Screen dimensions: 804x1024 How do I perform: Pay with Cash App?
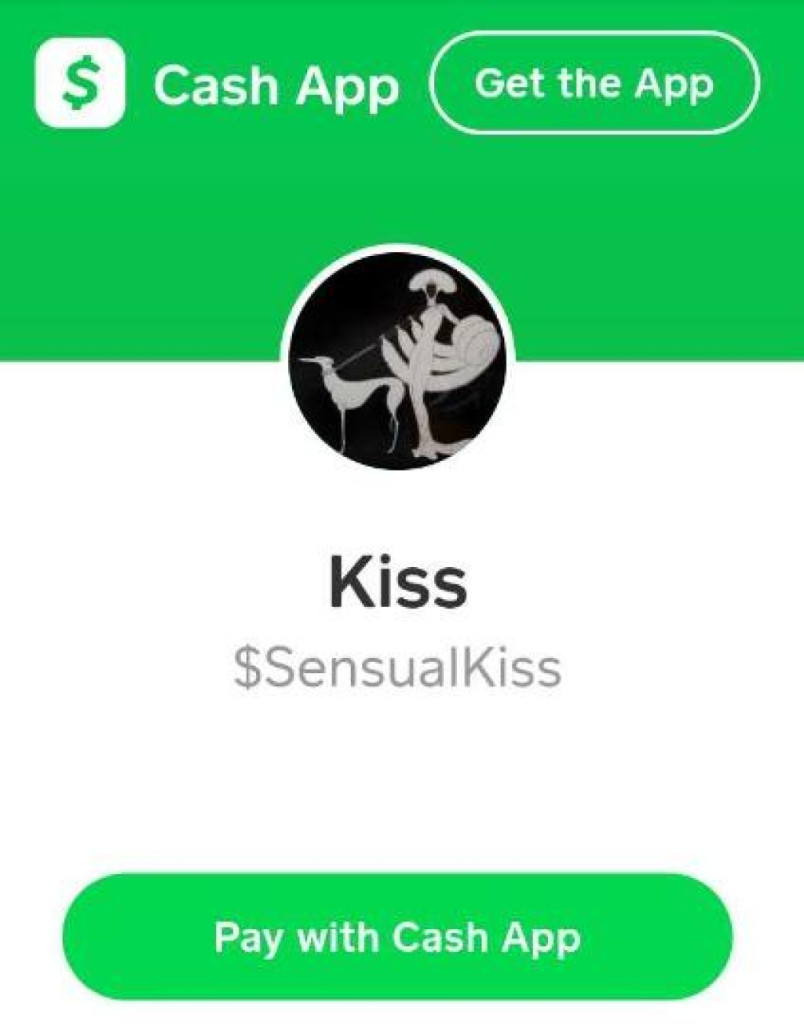(x=397, y=937)
